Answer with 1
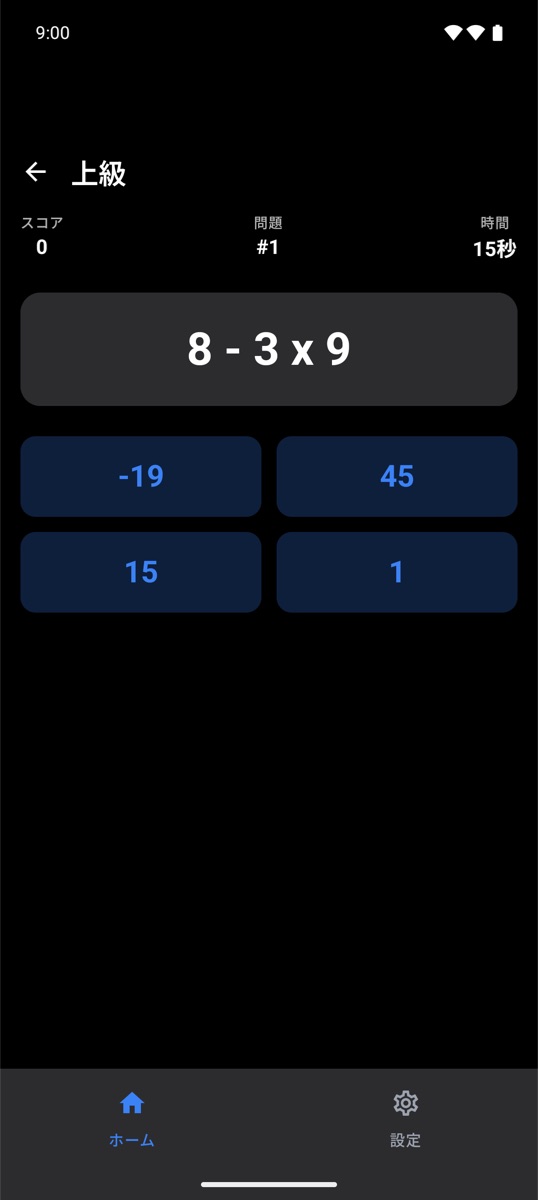Viewport: 538px width, 1200px height. [x=397, y=572]
